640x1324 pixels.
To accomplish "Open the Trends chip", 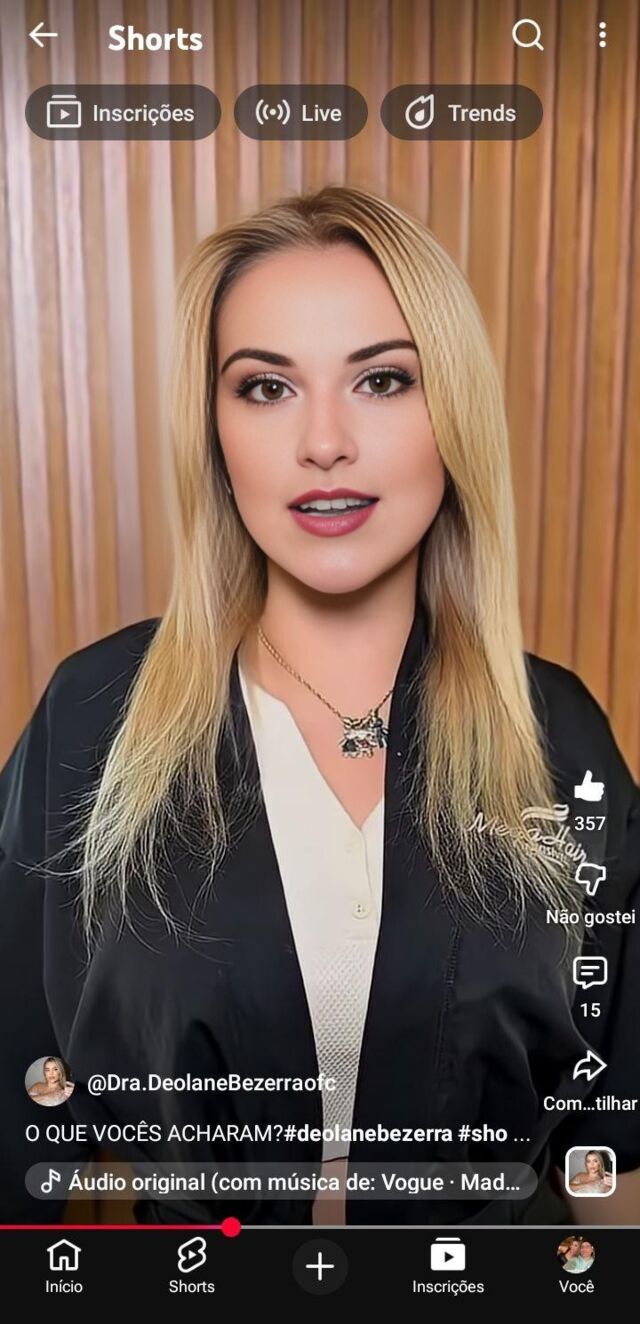I will [461, 113].
